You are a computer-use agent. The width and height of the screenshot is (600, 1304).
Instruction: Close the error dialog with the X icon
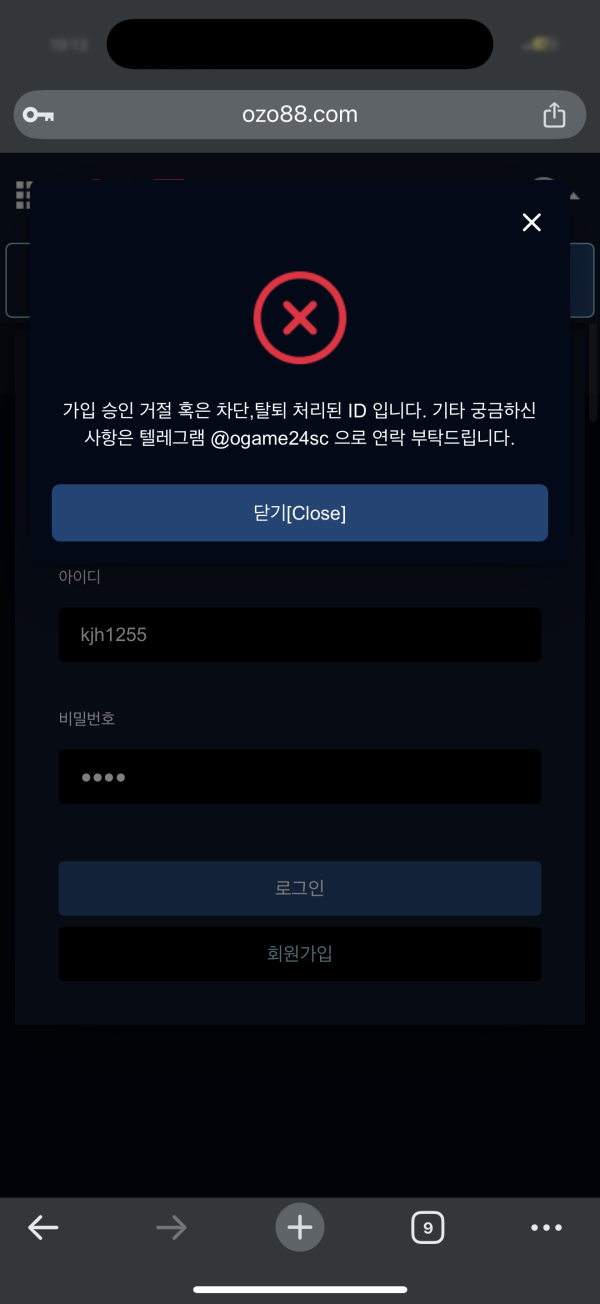point(531,223)
